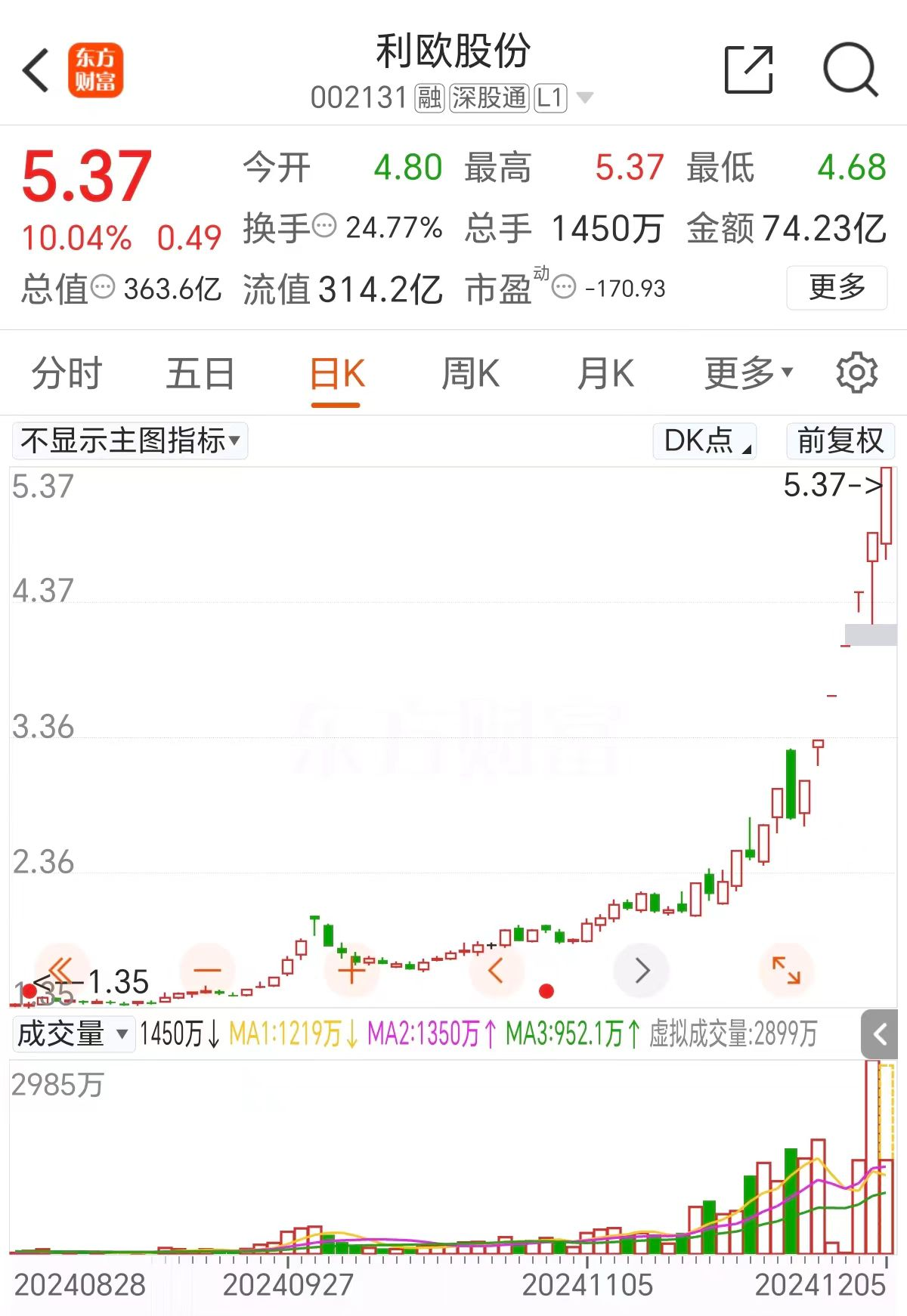Image resolution: width=907 pixels, height=1316 pixels.
Task: Select the 日K chart tab
Action: (x=336, y=373)
